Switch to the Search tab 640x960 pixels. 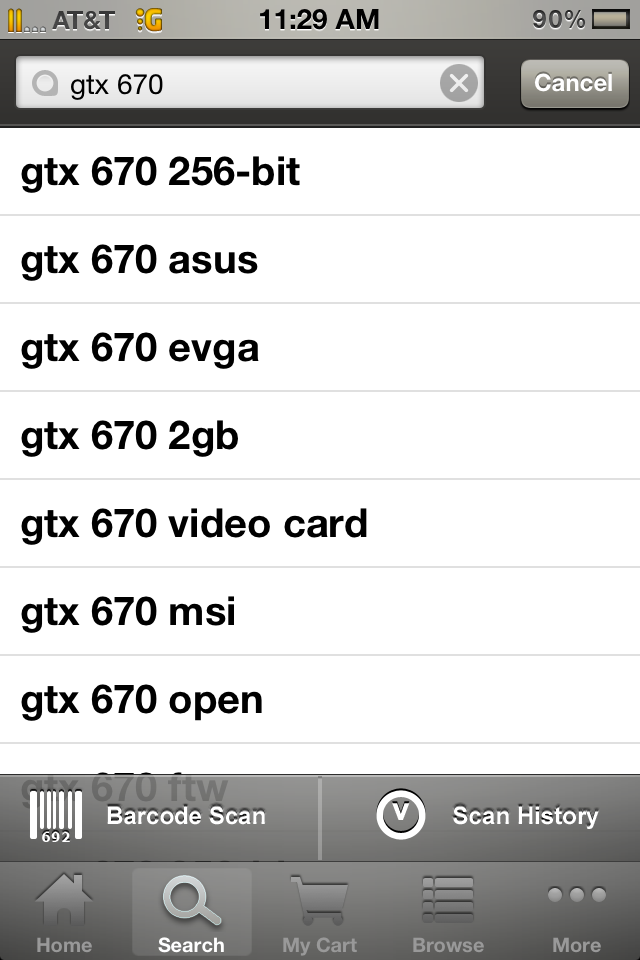pyautogui.click(x=191, y=912)
